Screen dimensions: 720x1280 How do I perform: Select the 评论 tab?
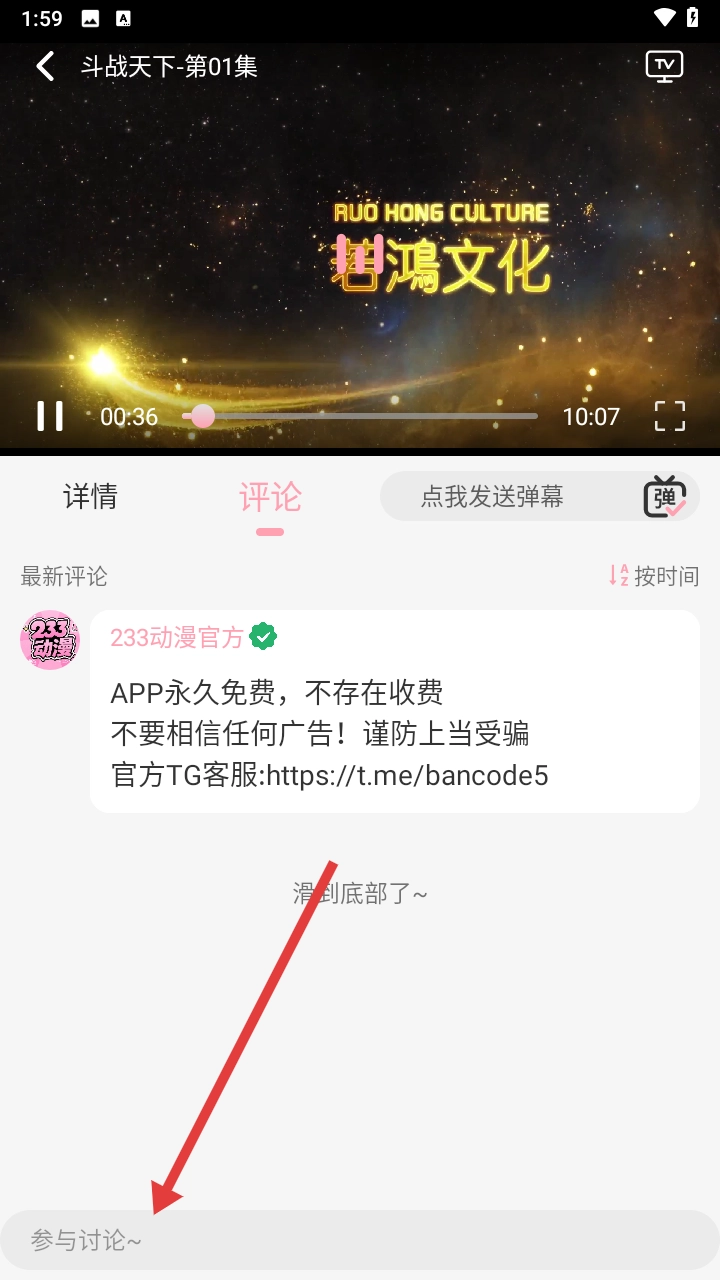pyautogui.click(x=270, y=497)
